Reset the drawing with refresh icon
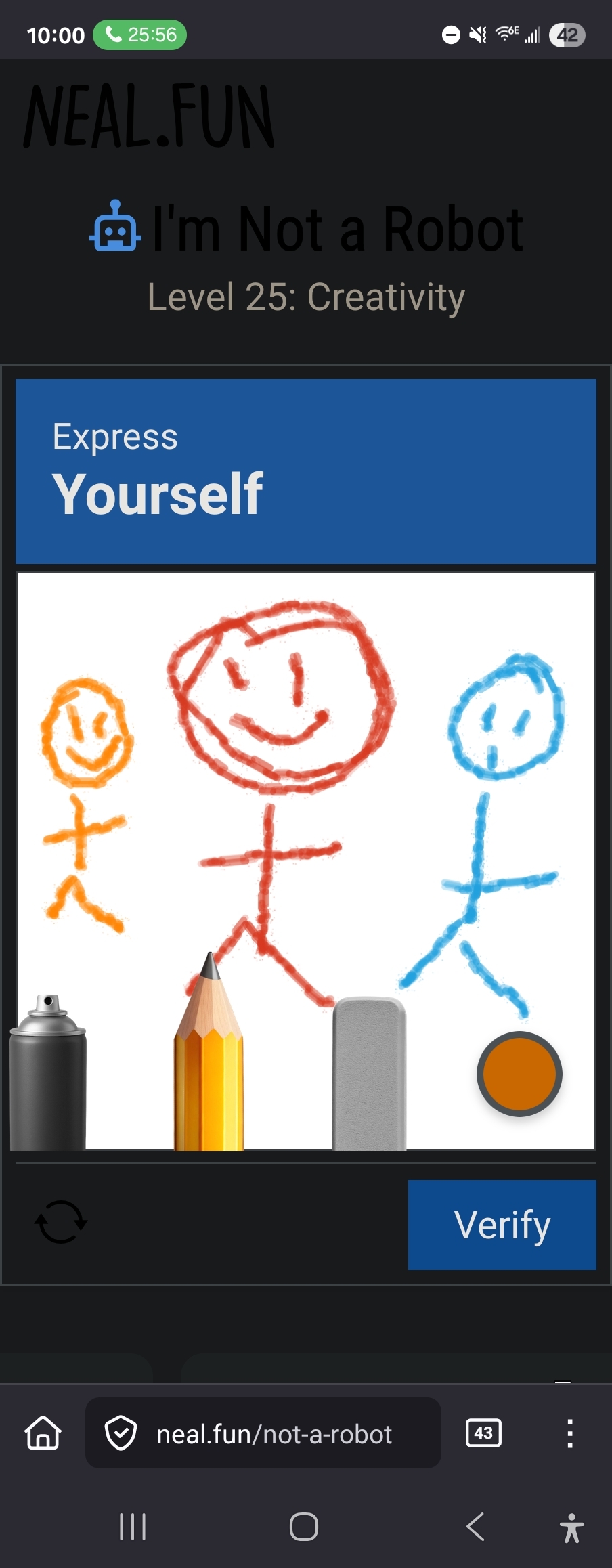 pos(61,1222)
